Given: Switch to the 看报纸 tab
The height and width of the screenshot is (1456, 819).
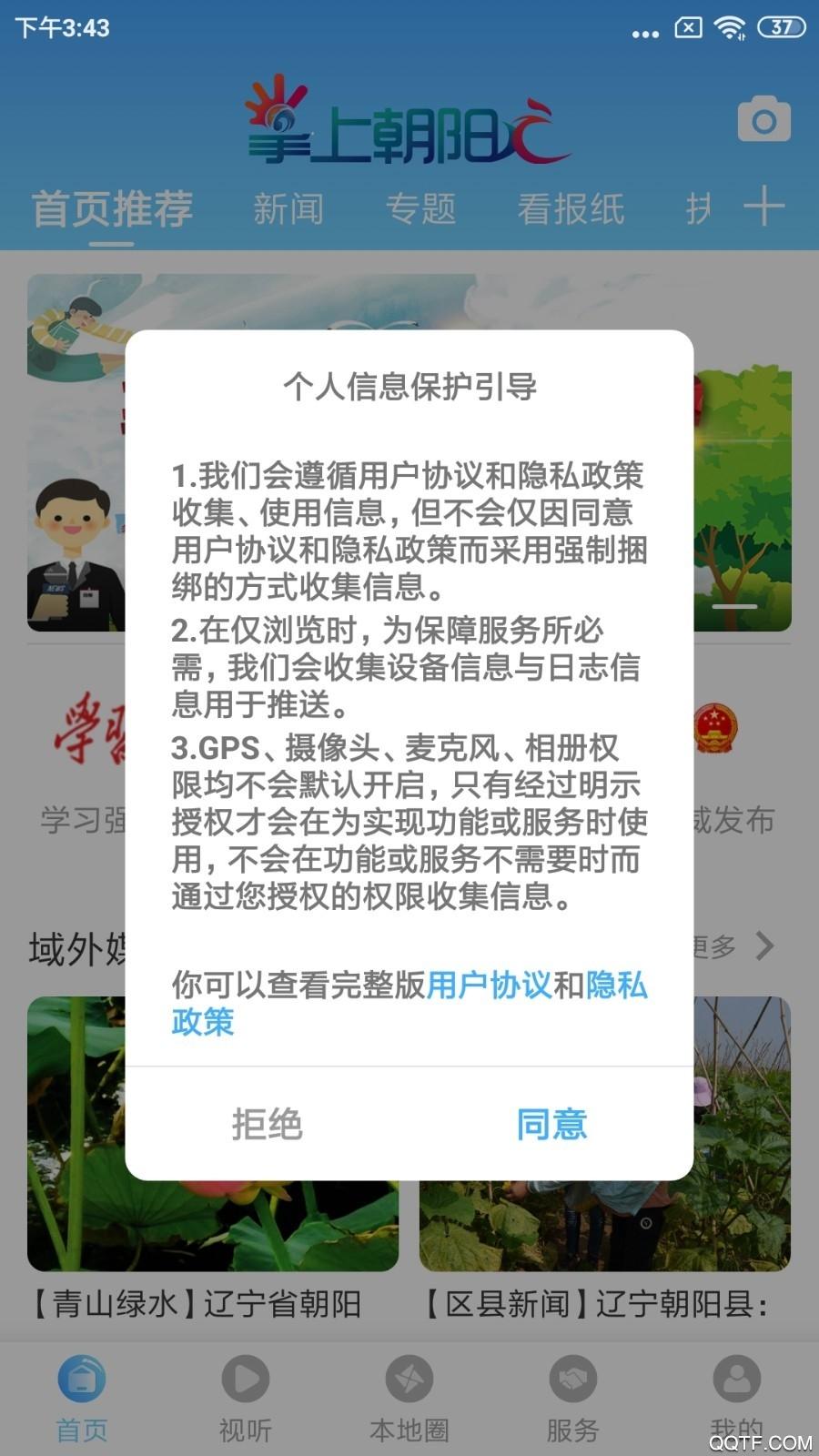Looking at the screenshot, I should [x=571, y=207].
